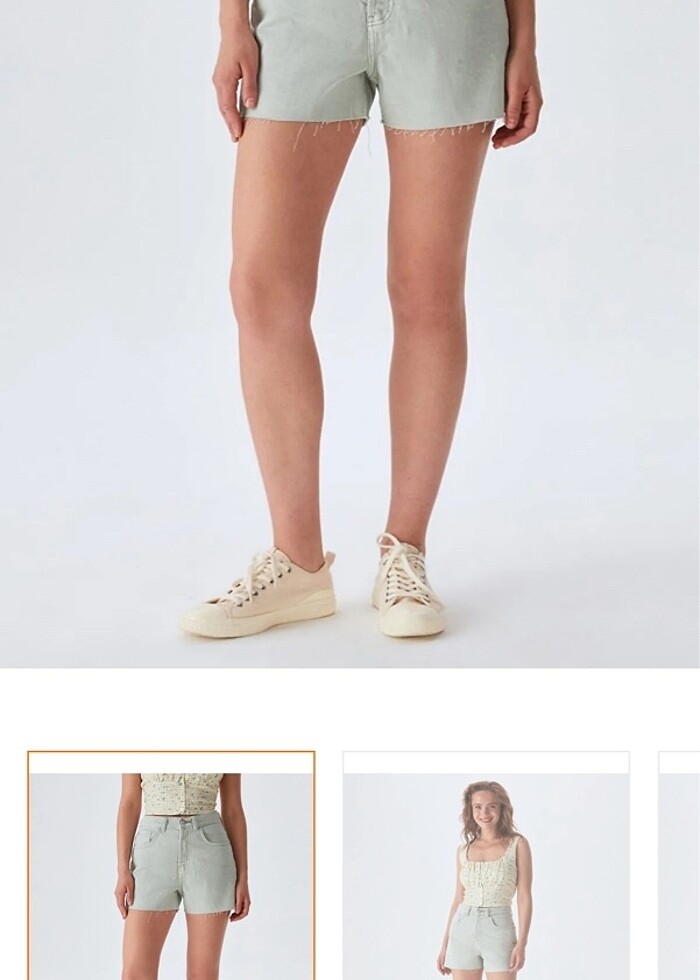This screenshot has width=700, height=980.
Task: Select the highlighted shorts close-up thumbnail
Action: (x=171, y=866)
